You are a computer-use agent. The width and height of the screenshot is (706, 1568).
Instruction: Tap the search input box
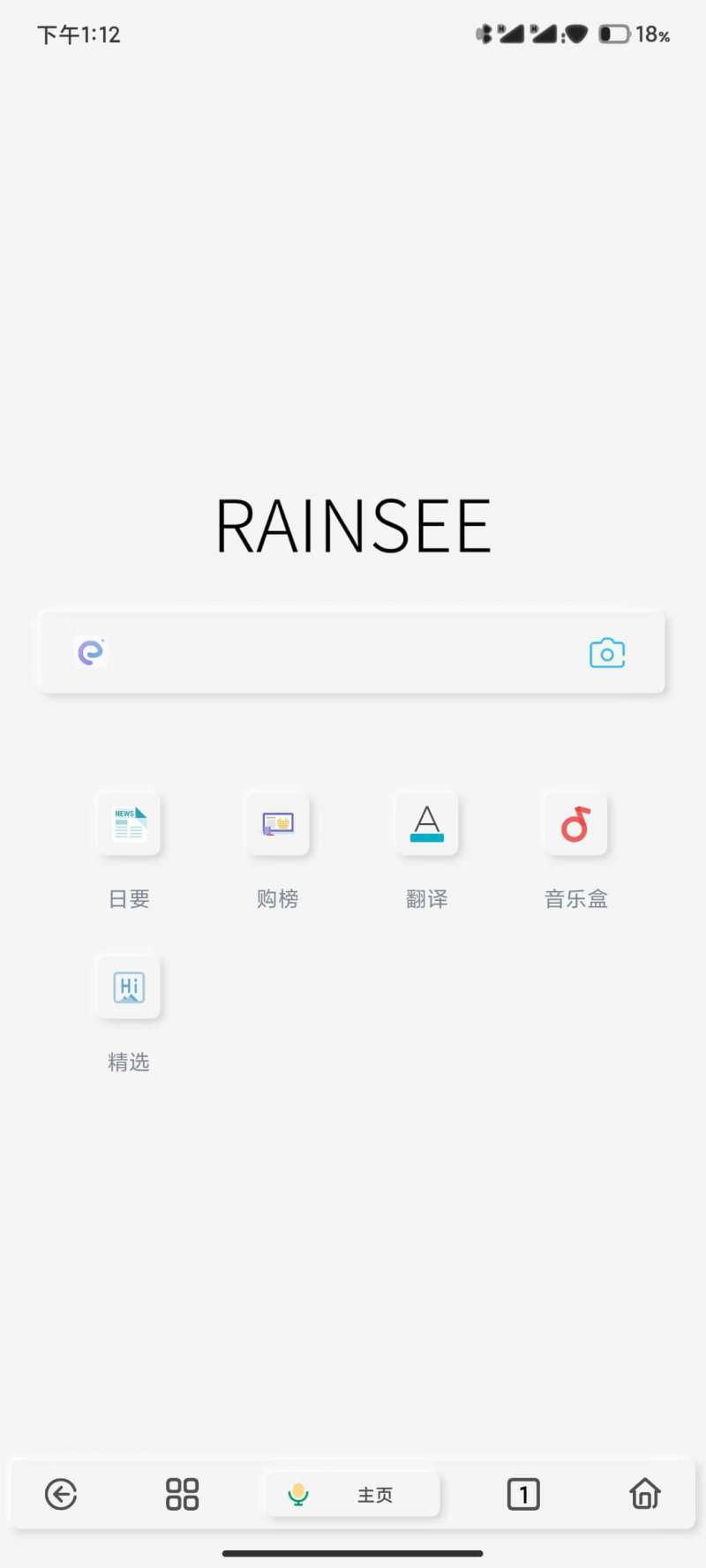[x=344, y=653]
